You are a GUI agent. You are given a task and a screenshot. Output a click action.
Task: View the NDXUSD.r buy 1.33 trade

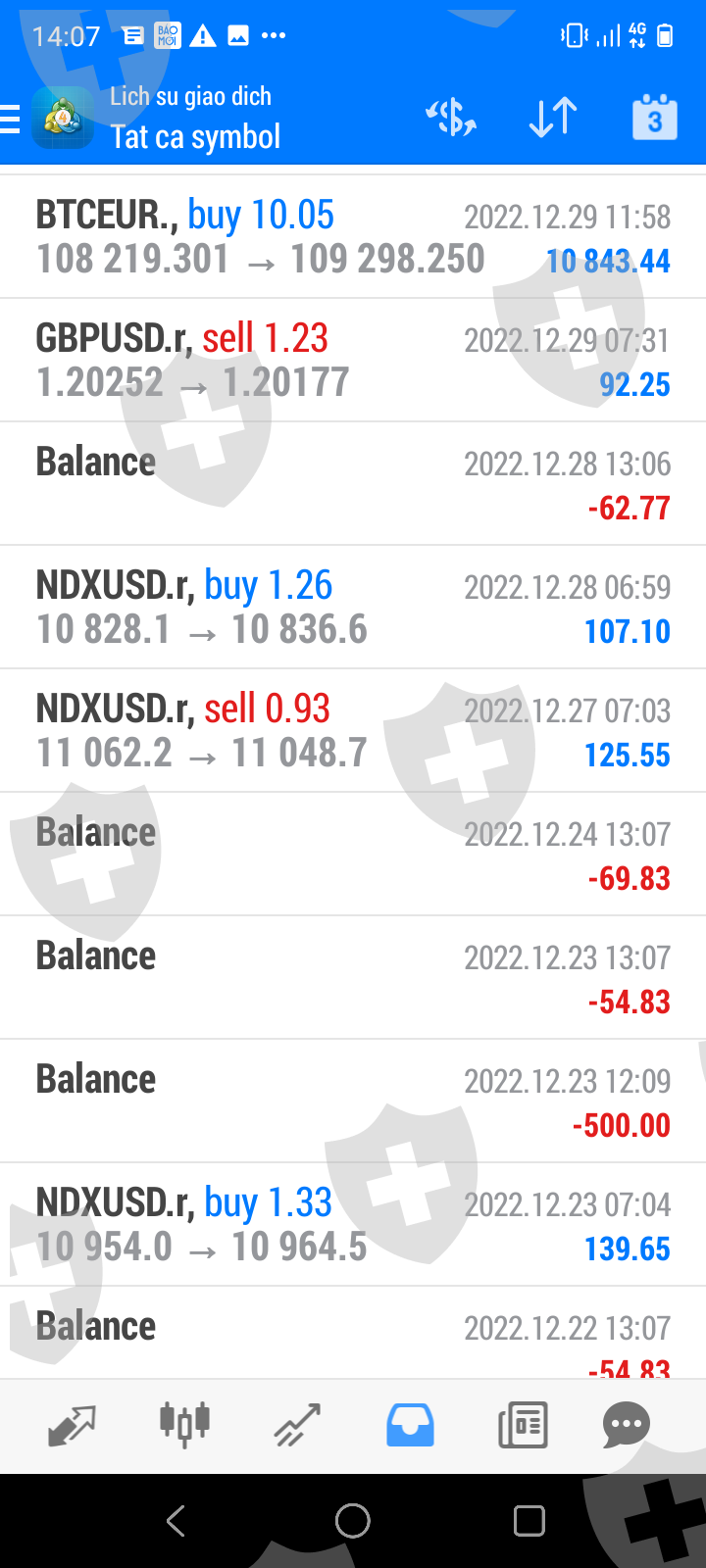(x=353, y=1225)
